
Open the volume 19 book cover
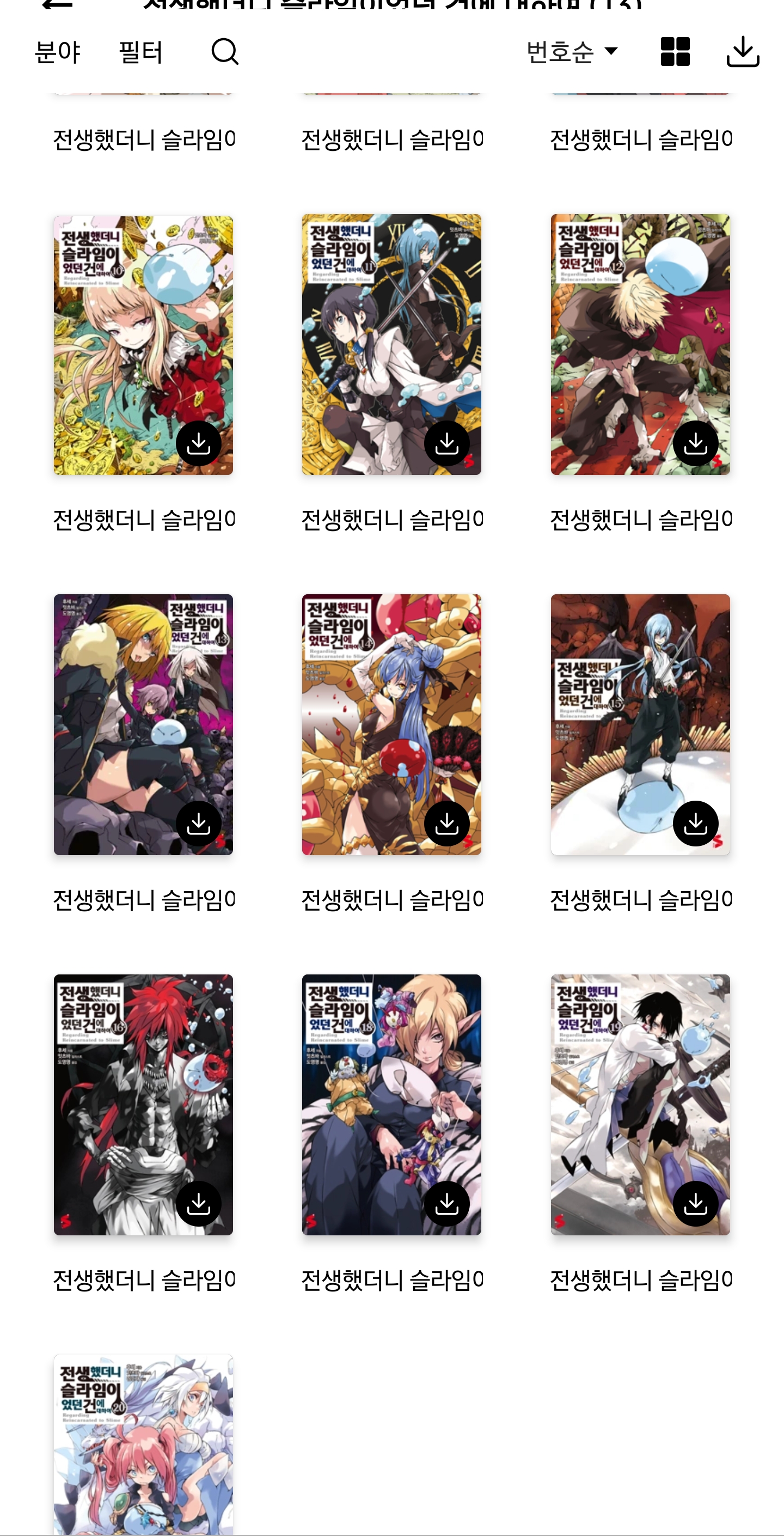(x=640, y=1105)
